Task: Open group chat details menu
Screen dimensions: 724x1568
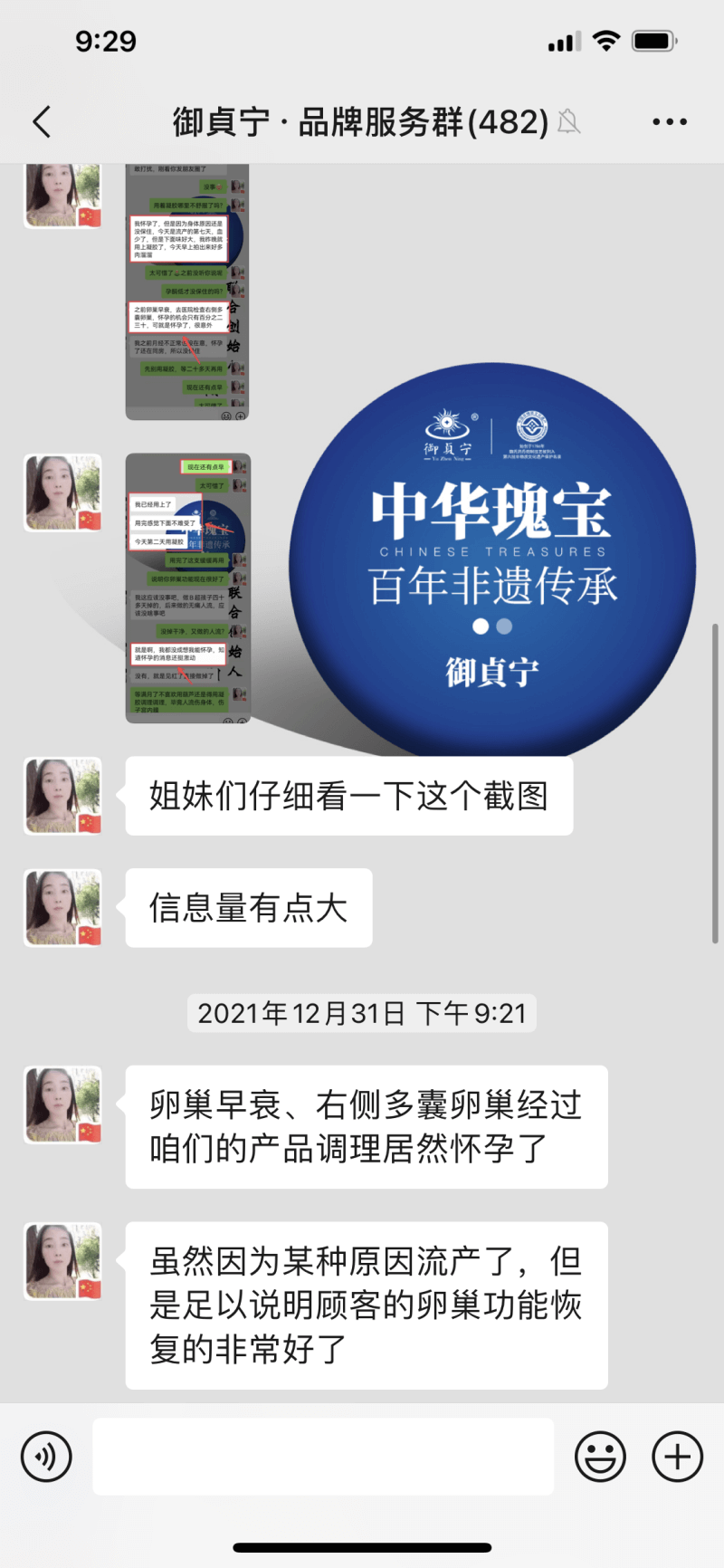Action: (x=669, y=121)
